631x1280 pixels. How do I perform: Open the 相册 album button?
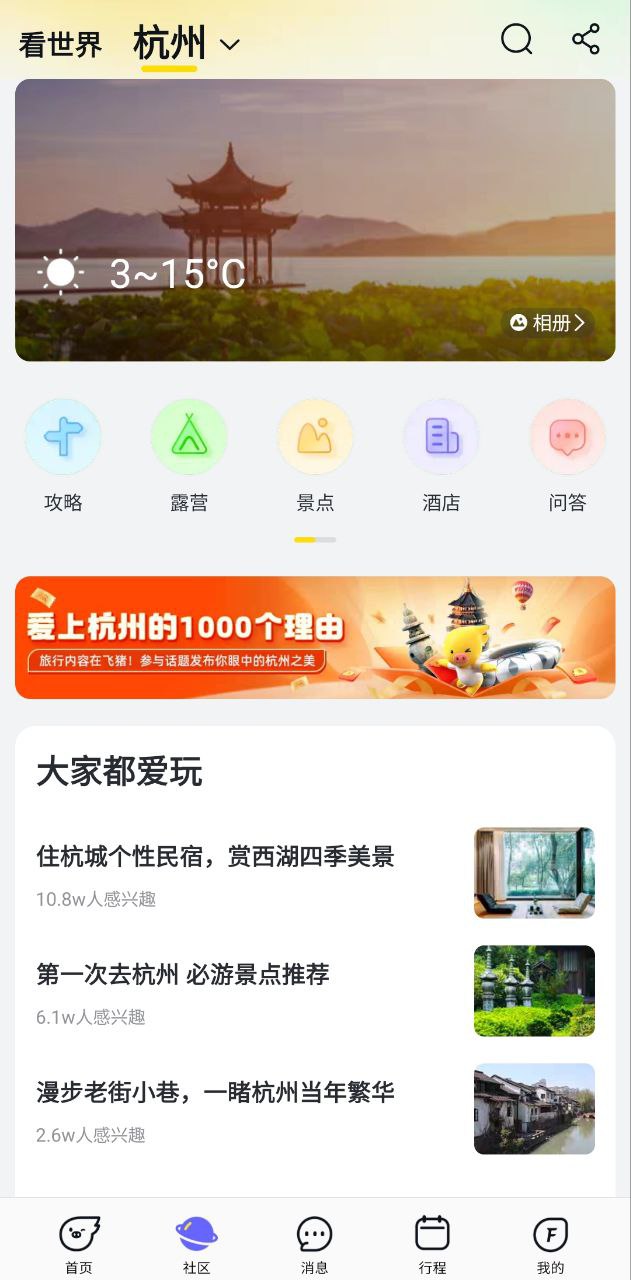pos(548,323)
